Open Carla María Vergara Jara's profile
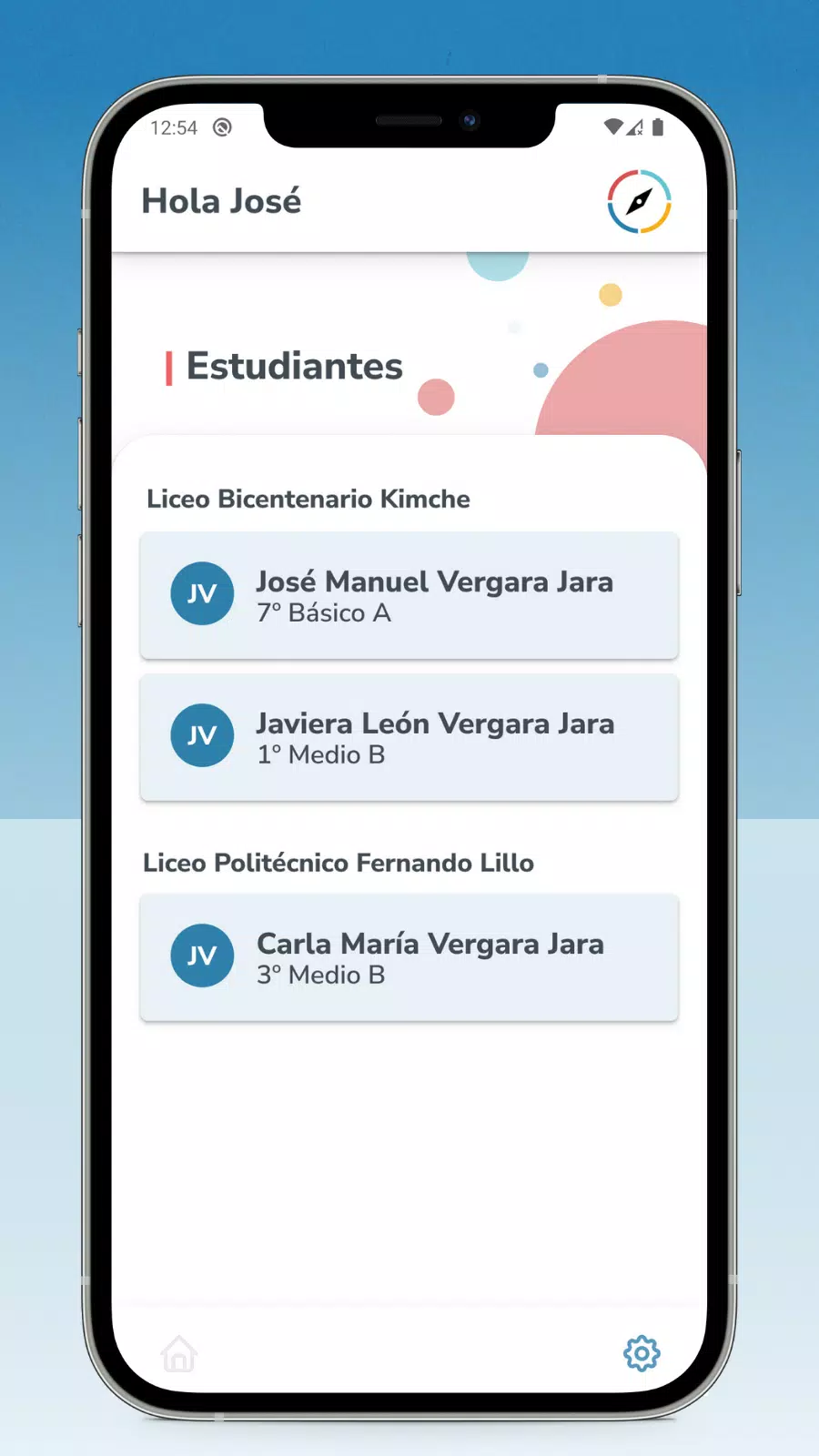The width and height of the screenshot is (819, 1456). coord(409,957)
